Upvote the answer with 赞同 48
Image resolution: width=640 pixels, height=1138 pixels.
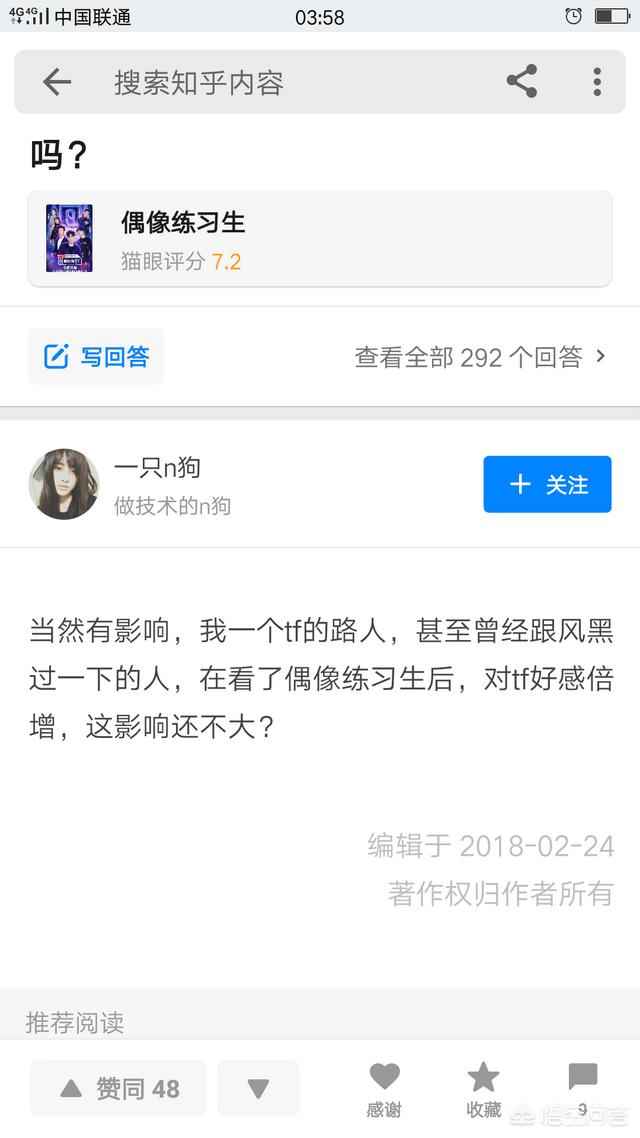pos(118,1088)
